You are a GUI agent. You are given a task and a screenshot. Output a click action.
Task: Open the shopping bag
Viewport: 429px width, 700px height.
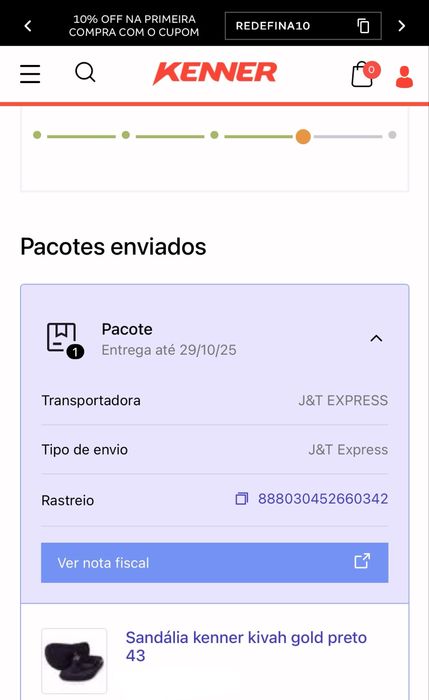365,74
